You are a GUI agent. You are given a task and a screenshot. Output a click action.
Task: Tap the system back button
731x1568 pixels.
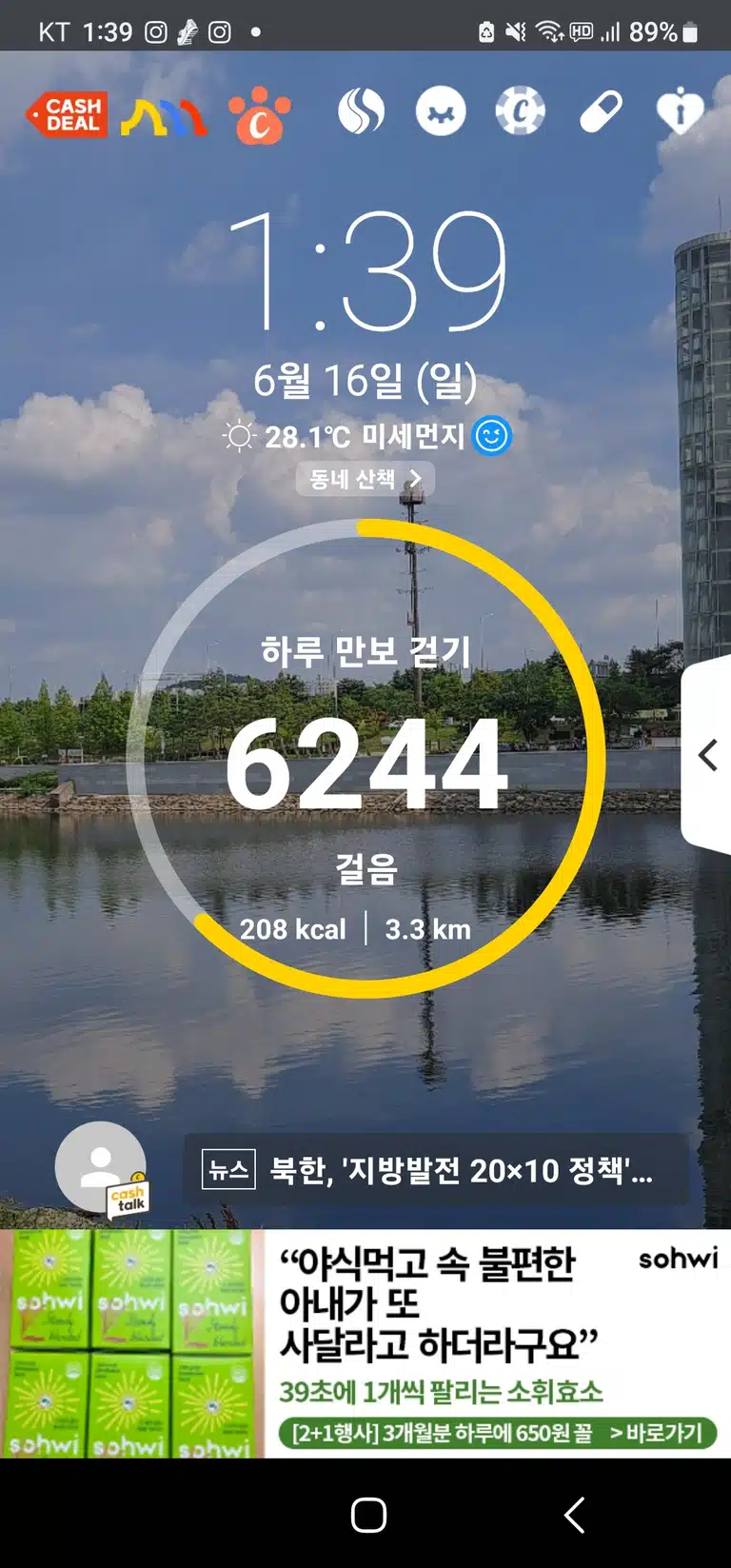pos(574,1515)
